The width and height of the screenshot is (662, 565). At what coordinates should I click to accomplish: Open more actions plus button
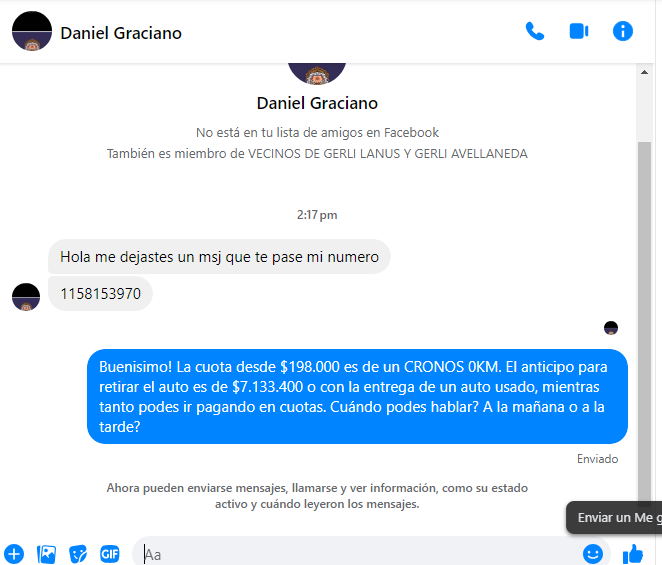(14, 553)
